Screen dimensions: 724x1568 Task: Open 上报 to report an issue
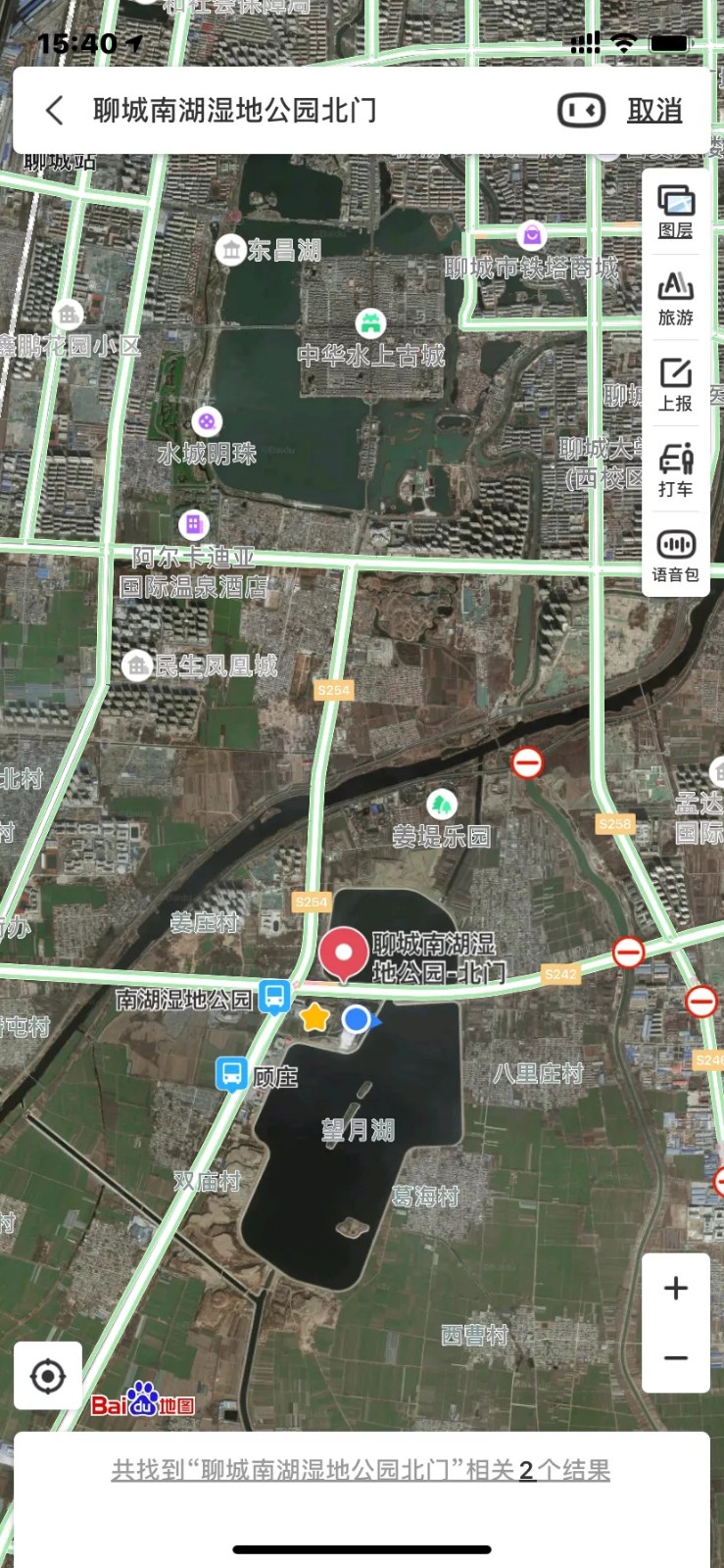click(x=675, y=384)
